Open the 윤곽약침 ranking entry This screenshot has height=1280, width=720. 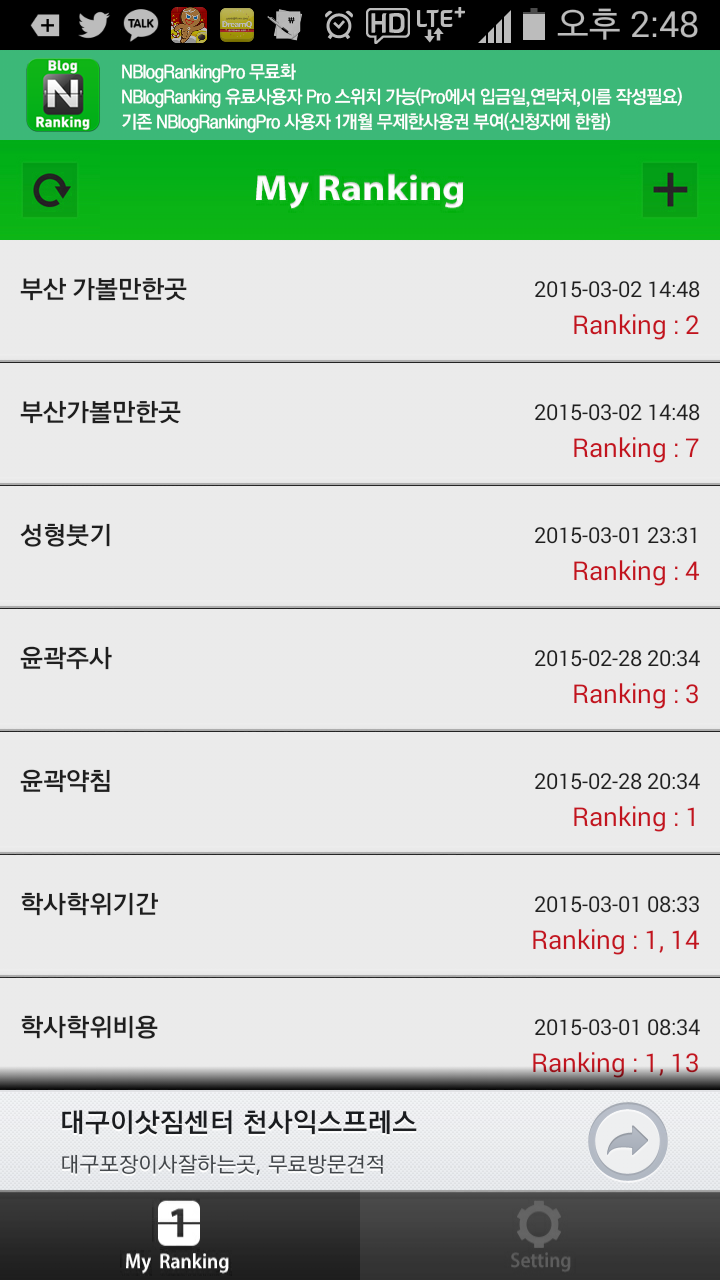tap(360, 793)
